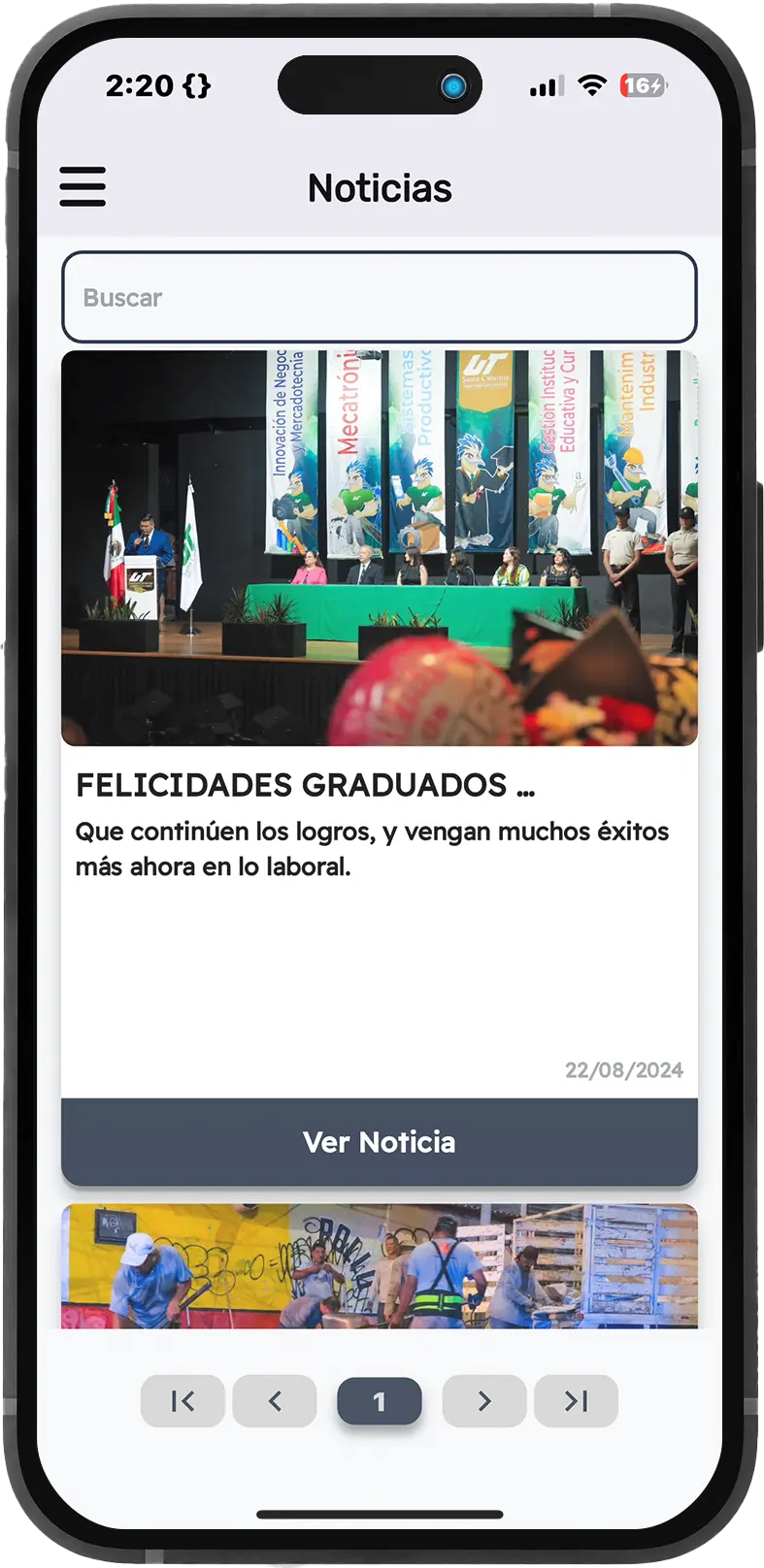
Task: Open the news card with workers photo
Action: 379,1266
